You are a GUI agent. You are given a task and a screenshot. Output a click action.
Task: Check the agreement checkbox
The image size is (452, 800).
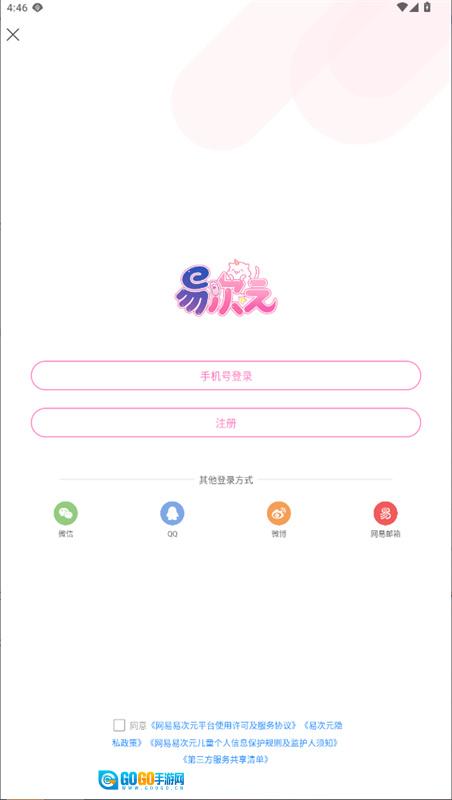point(119,725)
